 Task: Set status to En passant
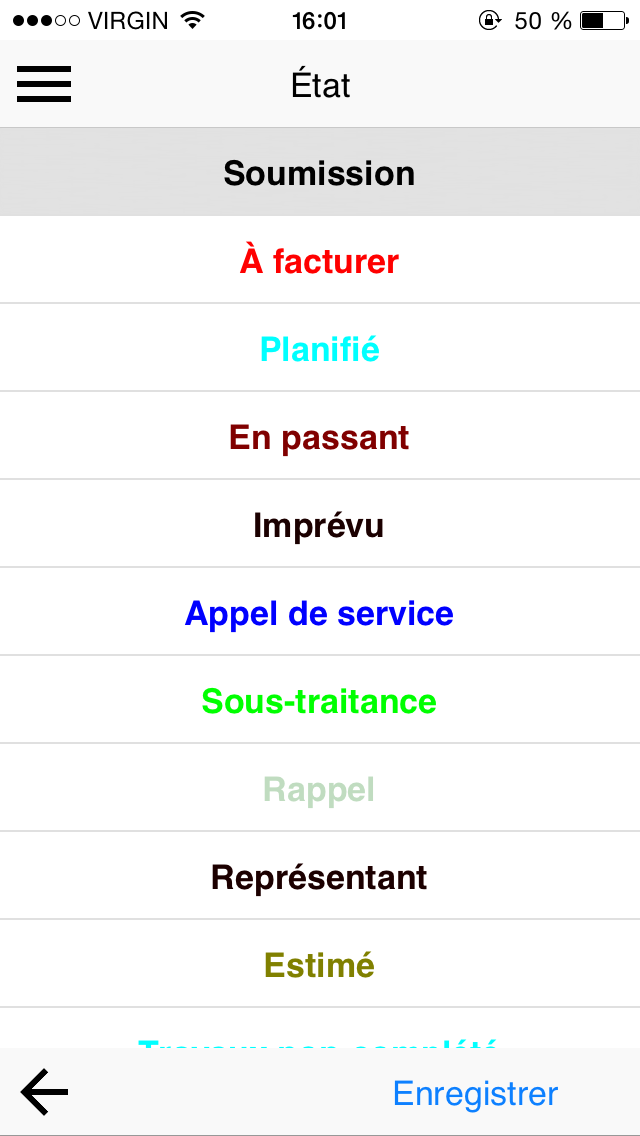click(320, 437)
